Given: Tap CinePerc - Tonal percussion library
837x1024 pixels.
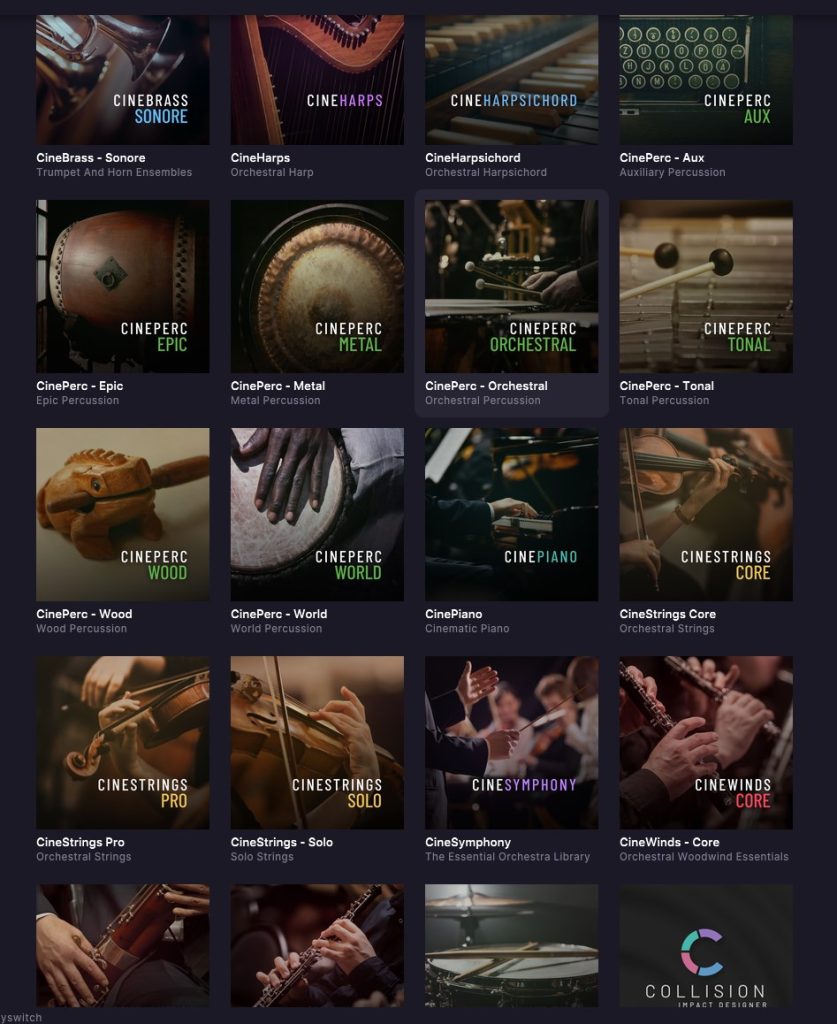Looking at the screenshot, I should pyautogui.click(x=705, y=286).
